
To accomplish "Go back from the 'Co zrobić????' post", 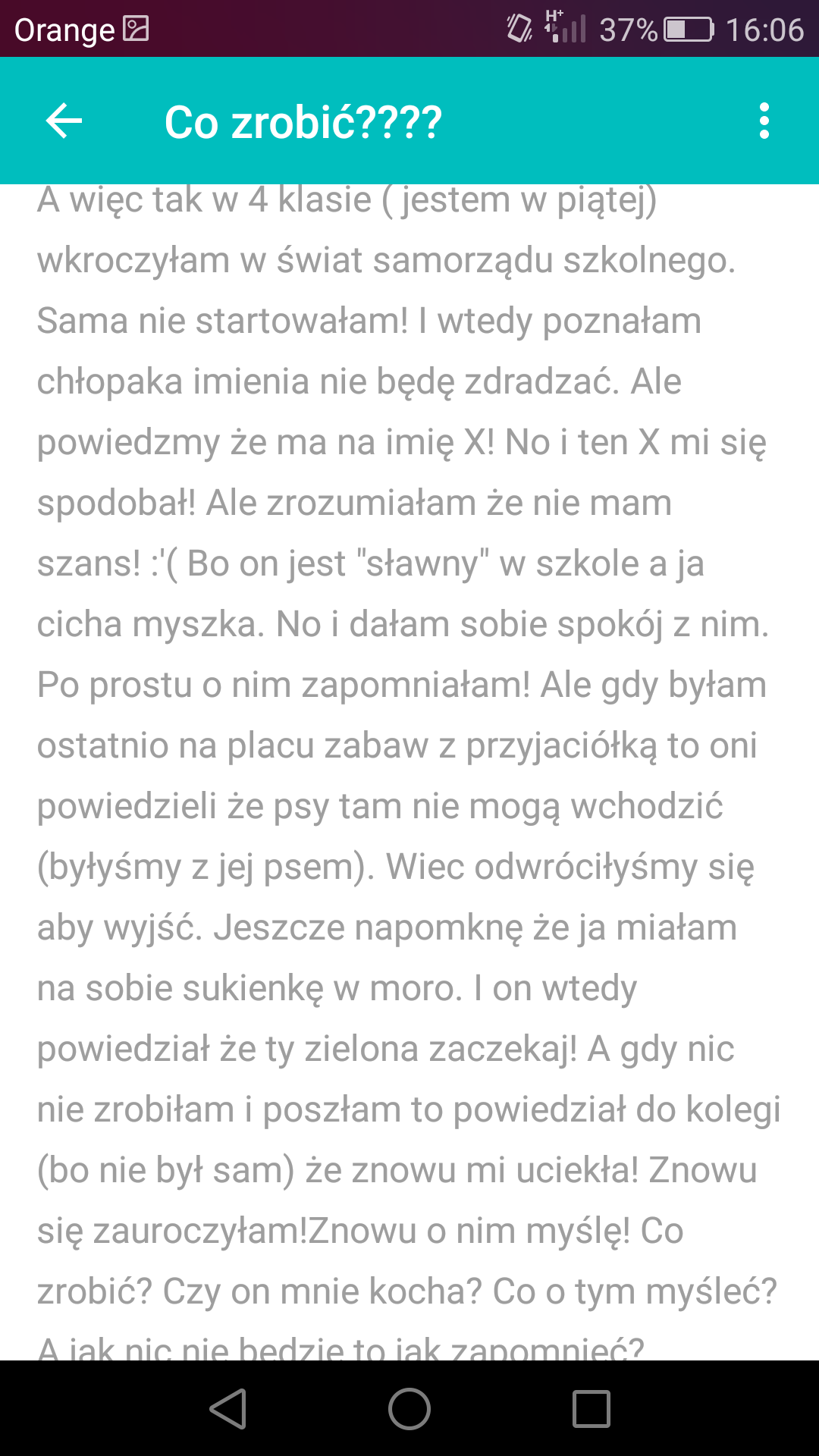I will [64, 121].
